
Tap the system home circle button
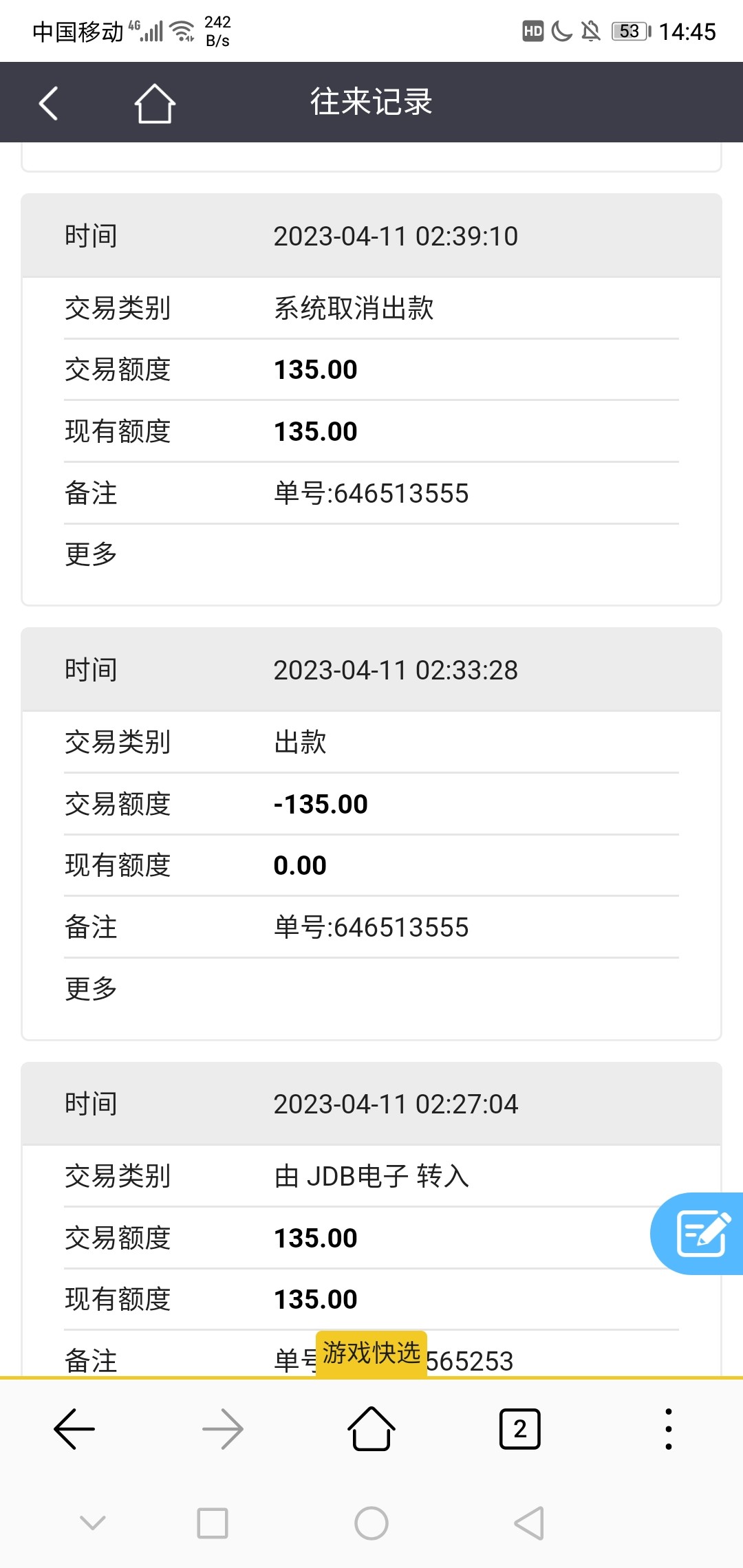(371, 1523)
